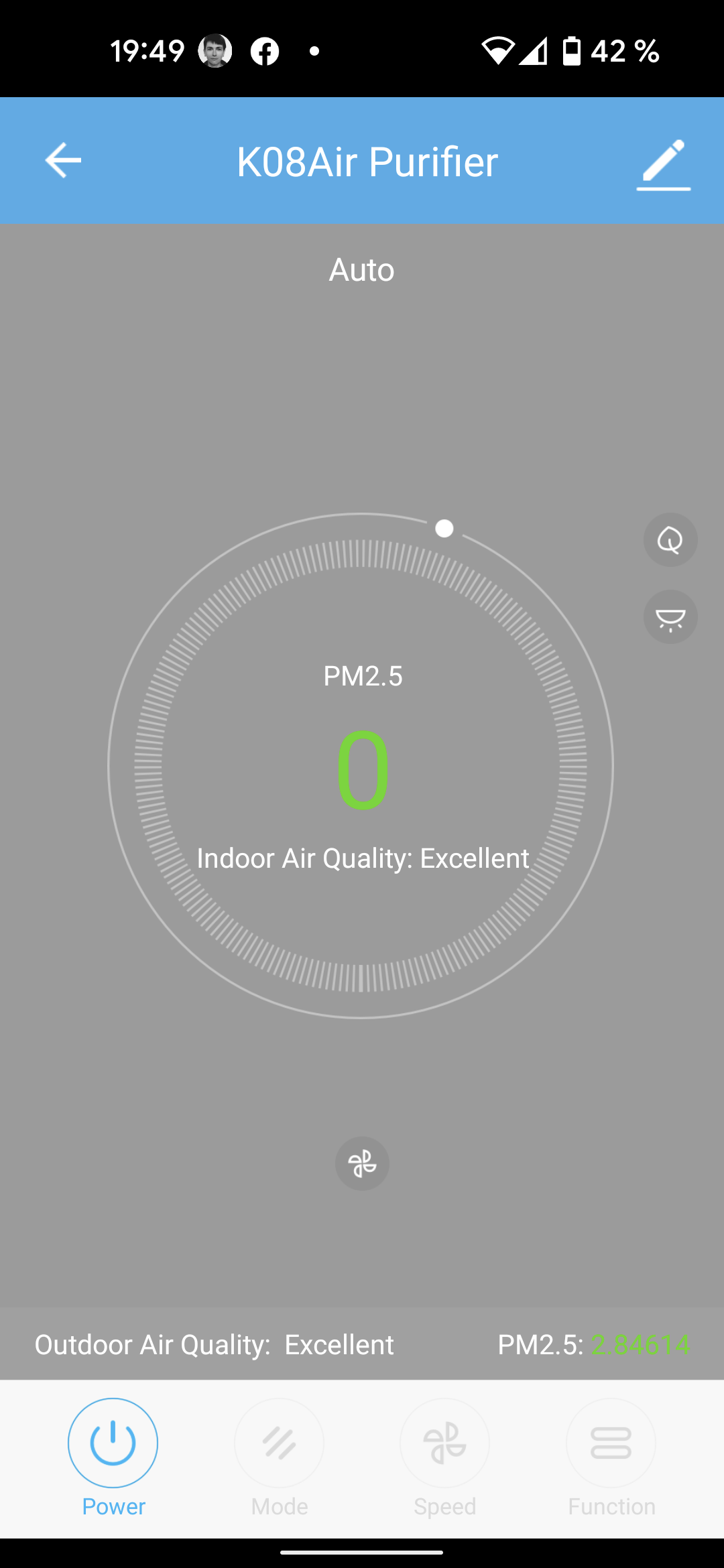The width and height of the screenshot is (724, 1568).
Task: Open the Speed settings
Action: click(x=444, y=1443)
